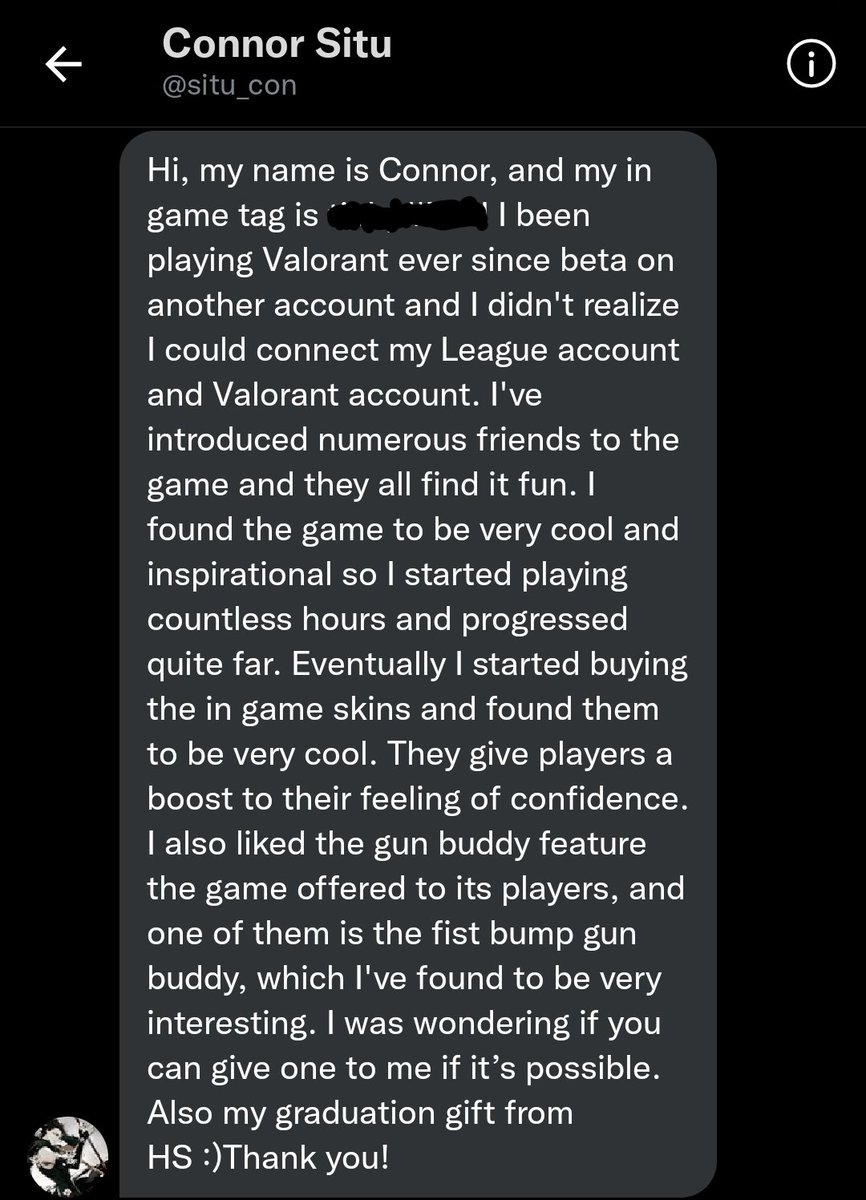The image size is (866, 1200).
Task: Go back to the messages list
Action: [x=63, y=66]
